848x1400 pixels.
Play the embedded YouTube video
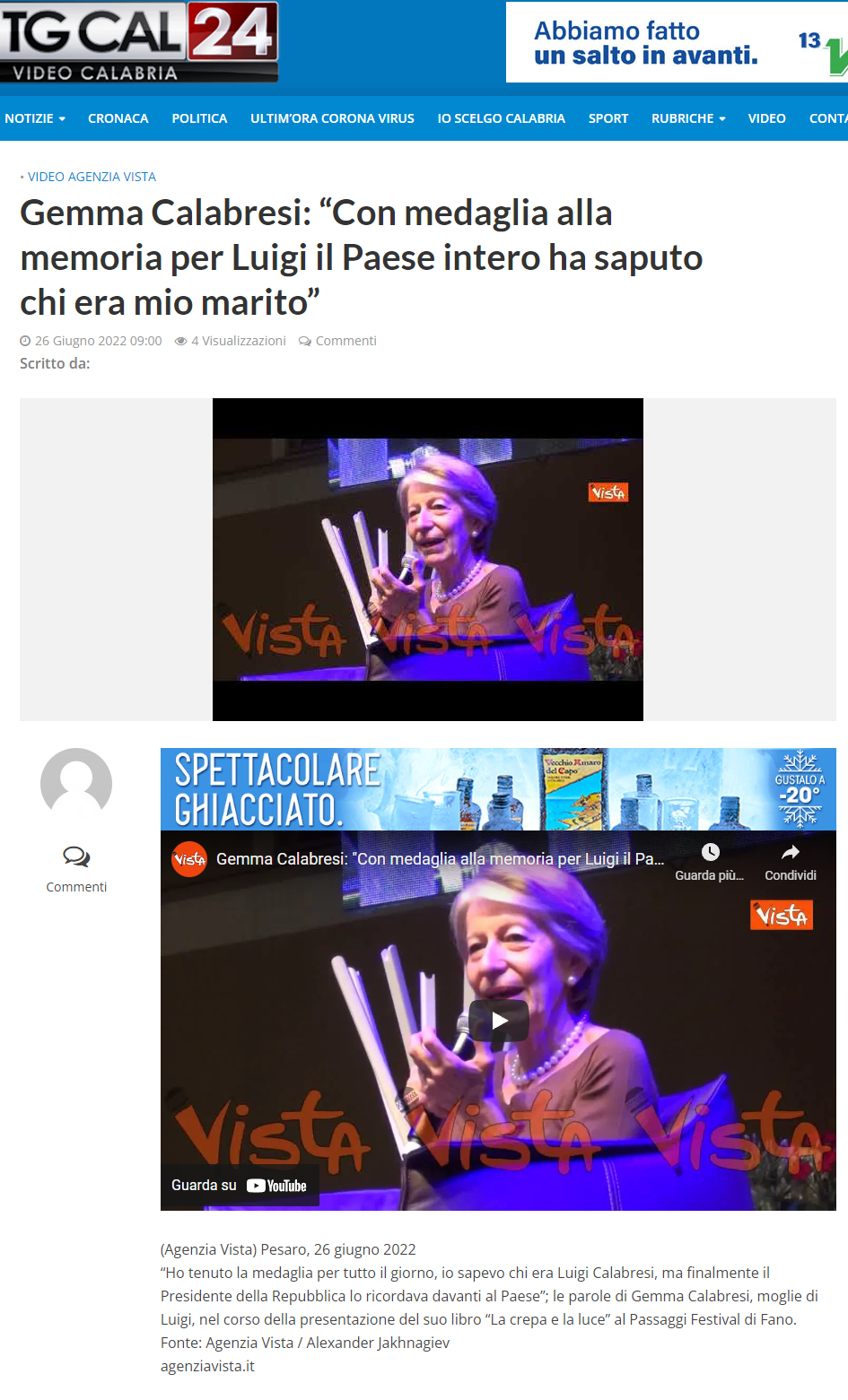[x=498, y=1021]
